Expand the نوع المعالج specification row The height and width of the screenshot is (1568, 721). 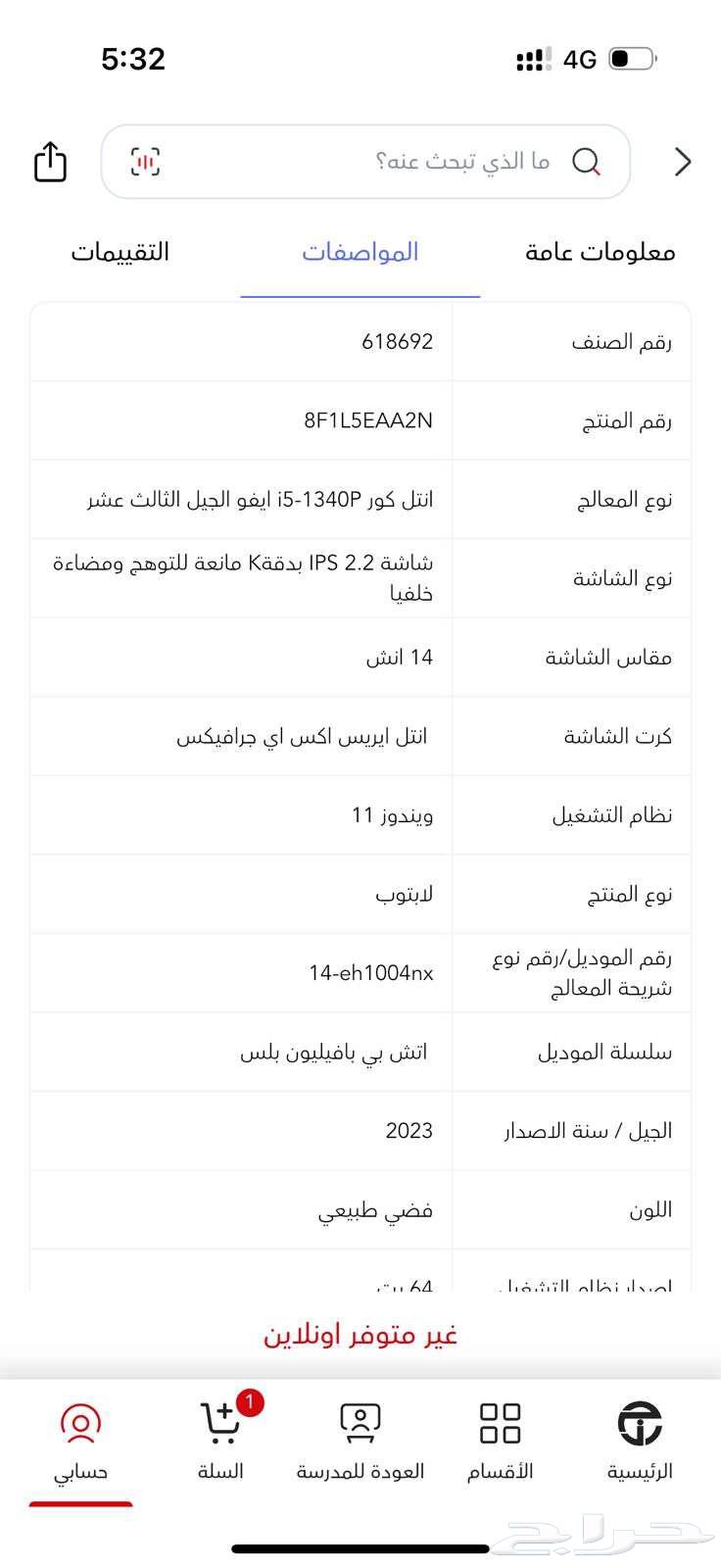(360, 499)
